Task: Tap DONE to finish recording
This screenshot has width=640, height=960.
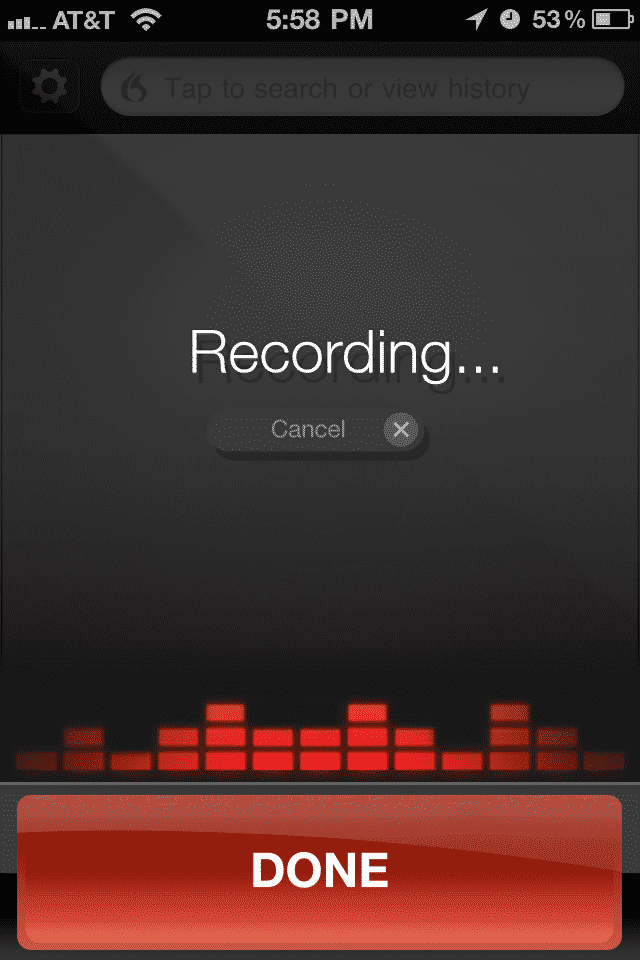Action: click(320, 871)
